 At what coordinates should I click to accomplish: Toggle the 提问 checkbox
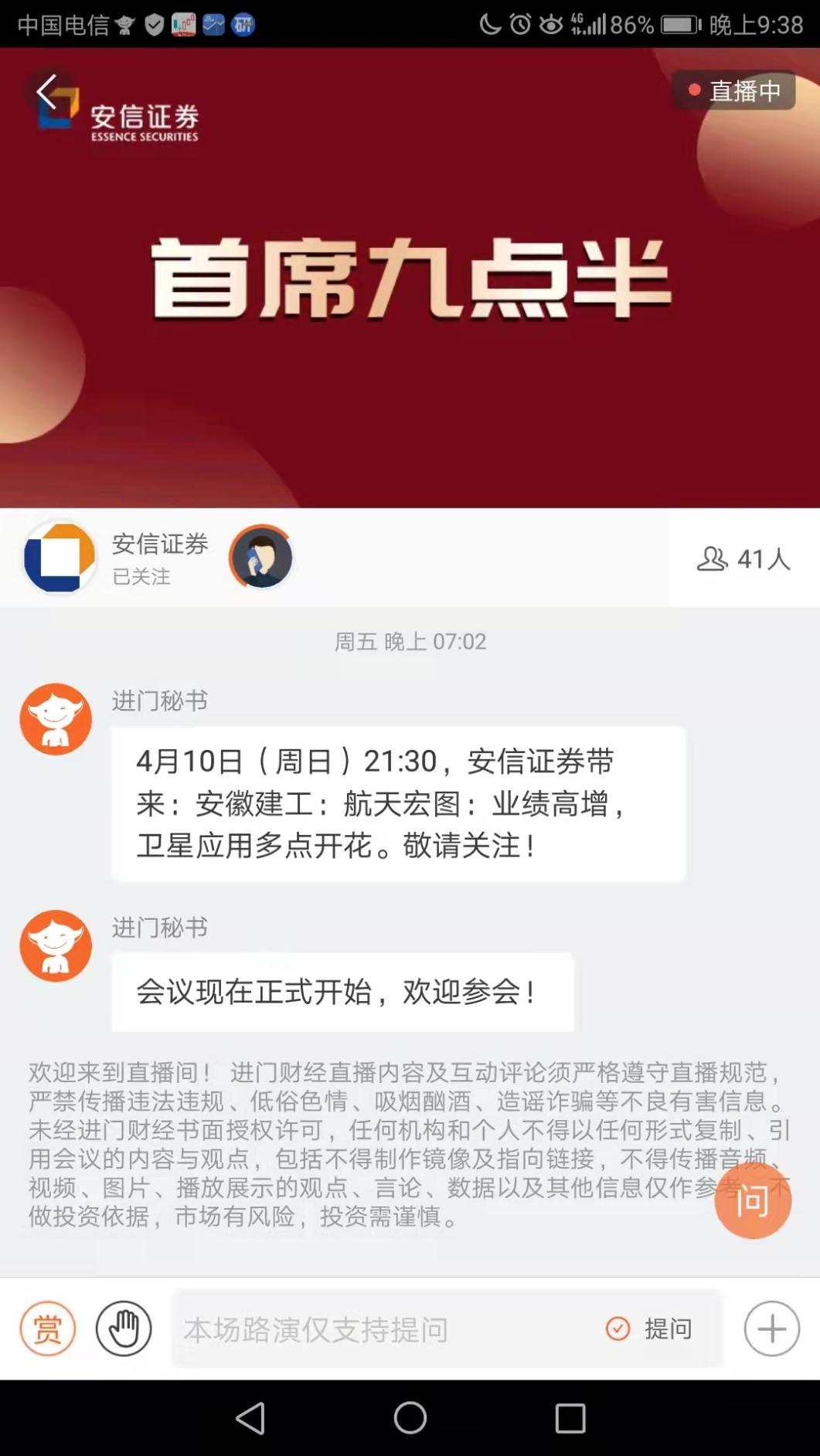[x=618, y=1329]
